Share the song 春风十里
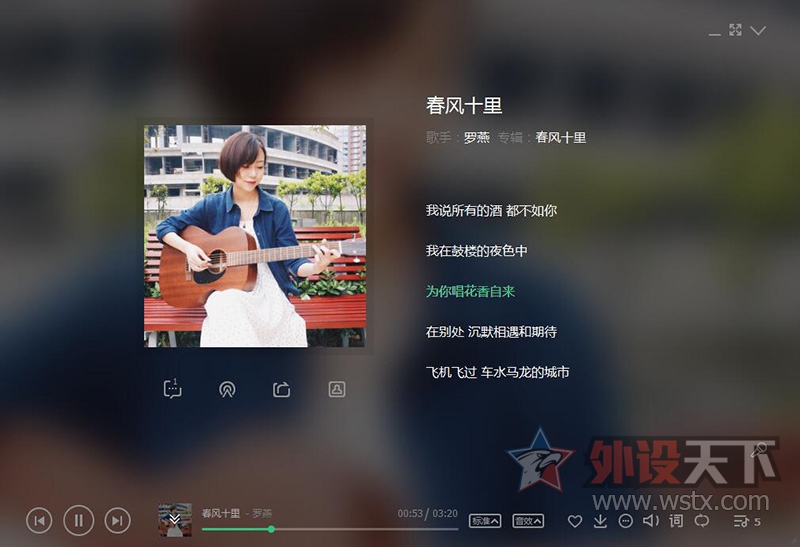Image resolution: width=800 pixels, height=547 pixels. [x=282, y=389]
